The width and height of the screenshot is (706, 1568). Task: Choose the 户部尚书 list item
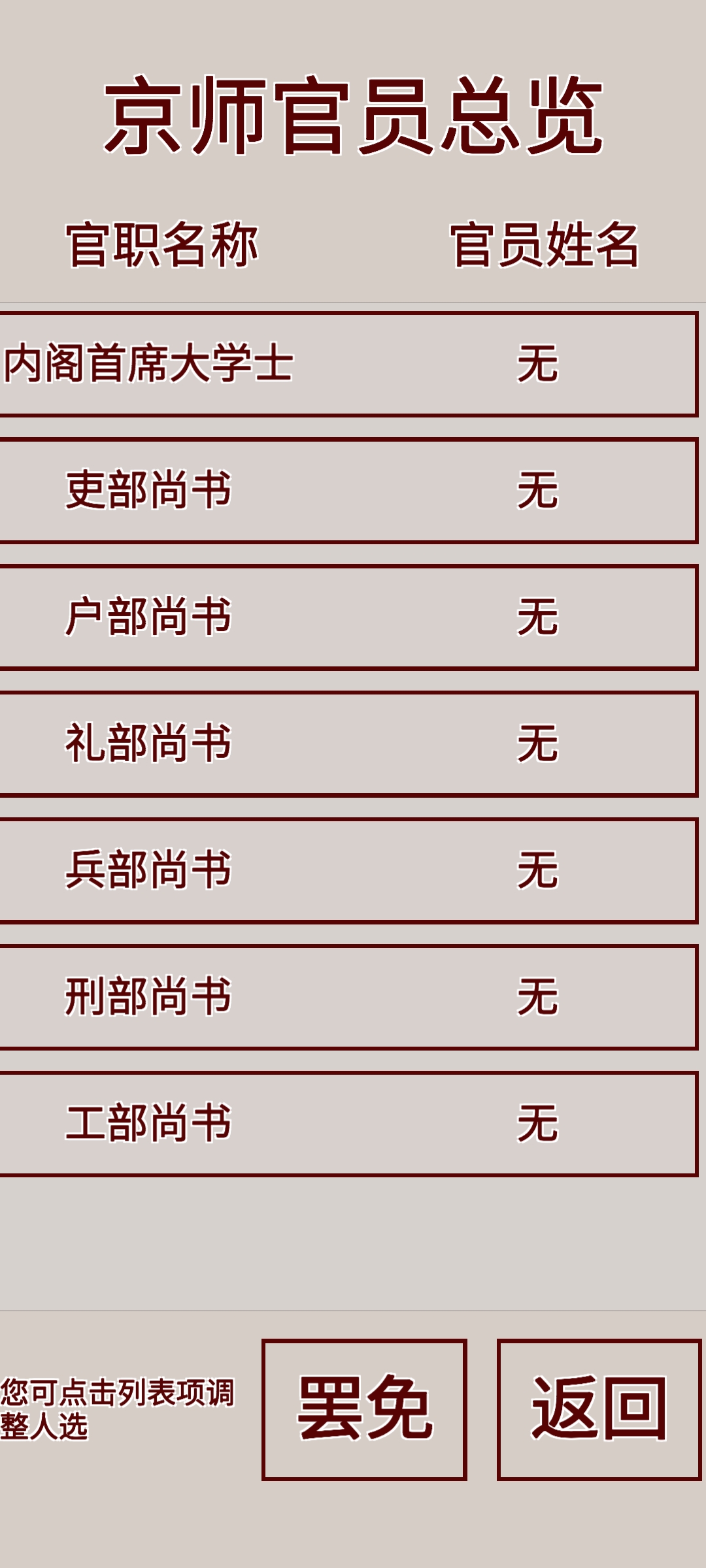tap(348, 617)
